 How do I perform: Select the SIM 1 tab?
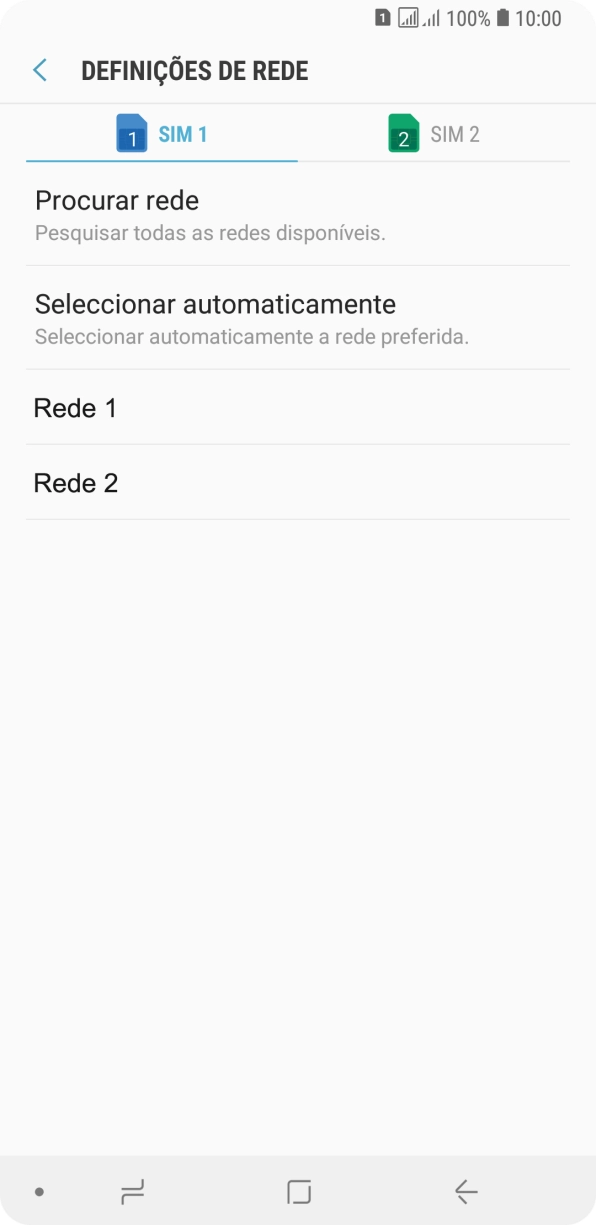pyautogui.click(x=162, y=133)
